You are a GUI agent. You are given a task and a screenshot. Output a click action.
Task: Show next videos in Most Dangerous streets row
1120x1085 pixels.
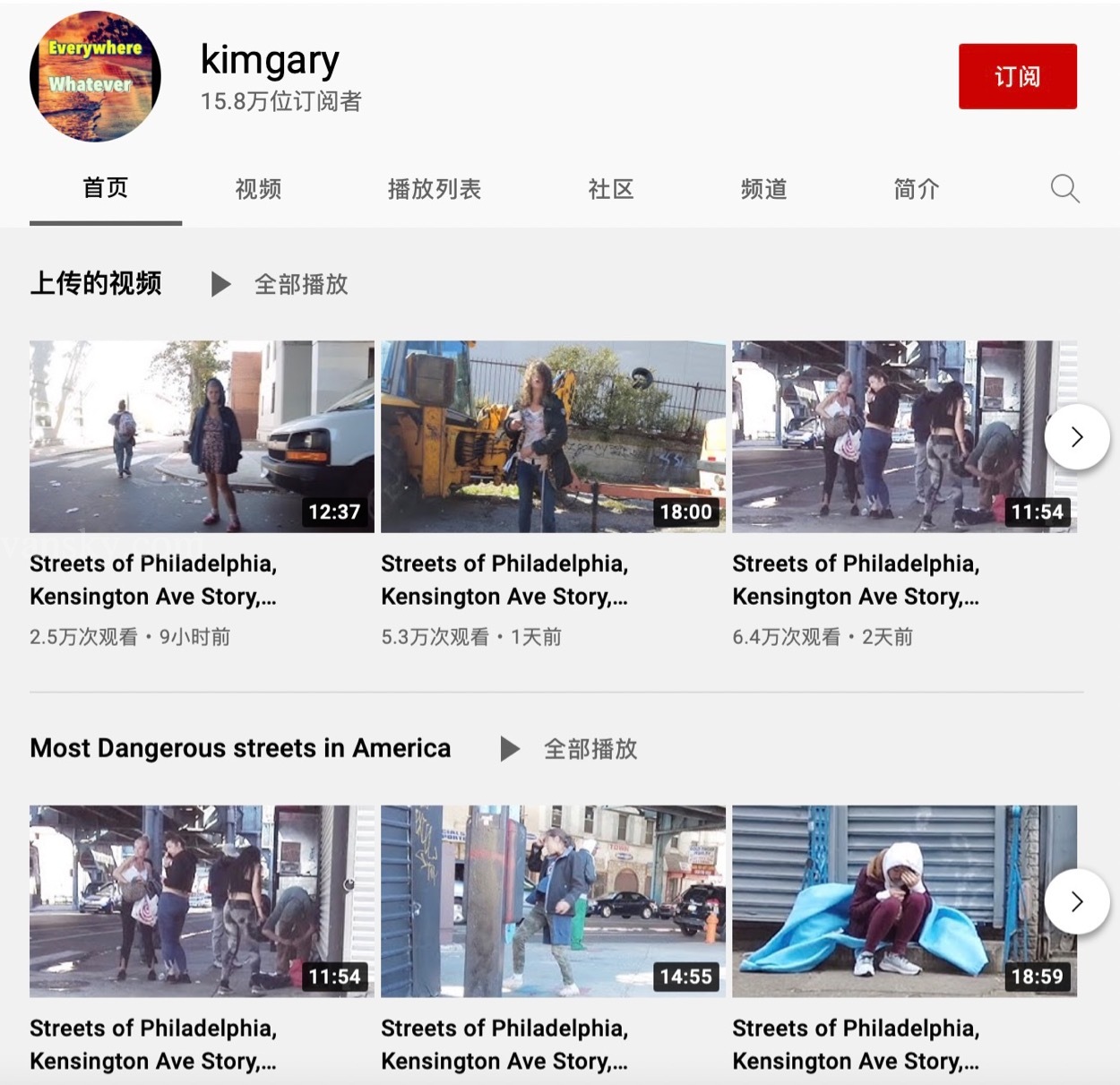[1077, 901]
